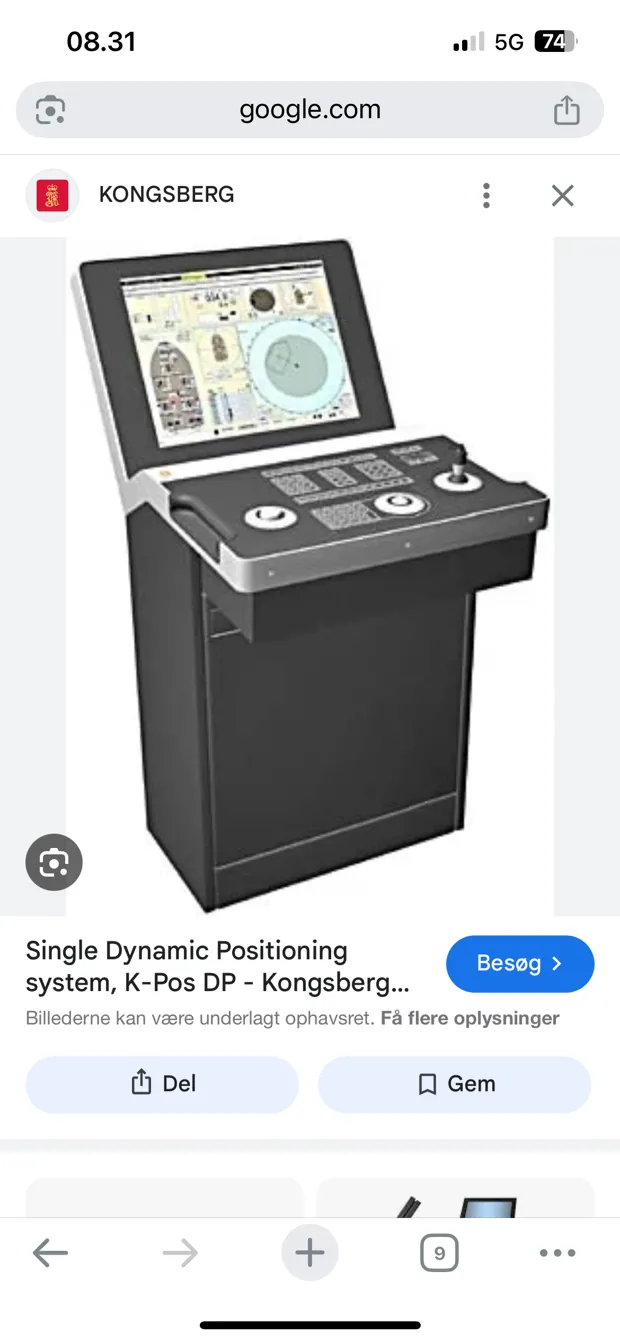Open the browser's more menu
Image resolution: width=620 pixels, height=1342 pixels.
[557, 1253]
